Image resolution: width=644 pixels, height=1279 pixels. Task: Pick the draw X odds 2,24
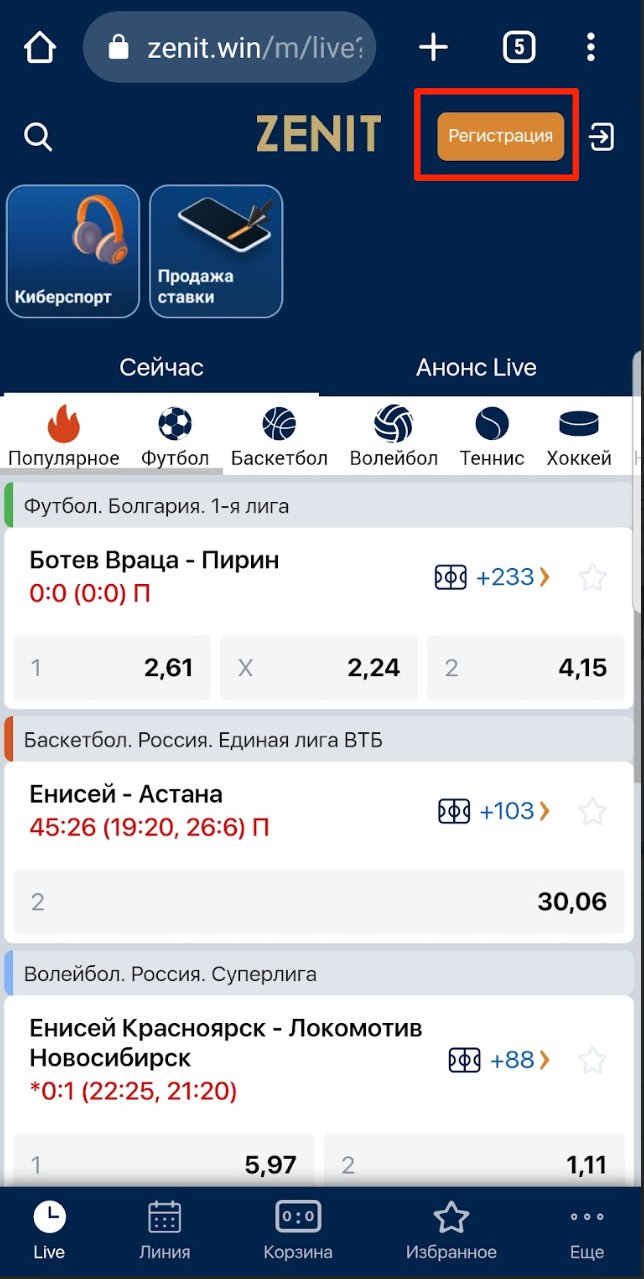click(x=318, y=667)
